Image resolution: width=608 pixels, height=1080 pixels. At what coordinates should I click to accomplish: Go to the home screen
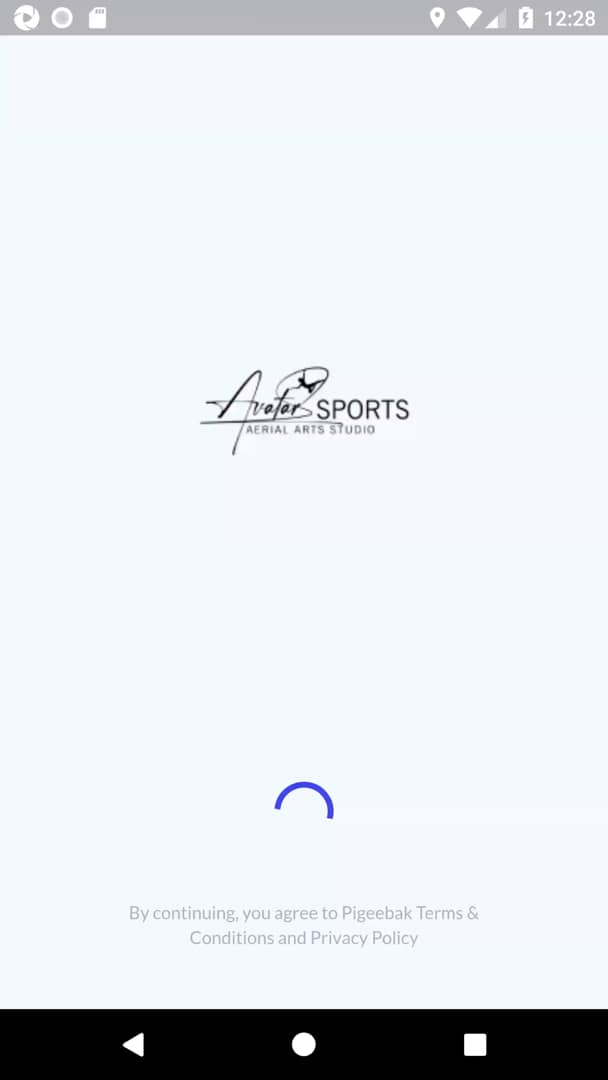[304, 1044]
